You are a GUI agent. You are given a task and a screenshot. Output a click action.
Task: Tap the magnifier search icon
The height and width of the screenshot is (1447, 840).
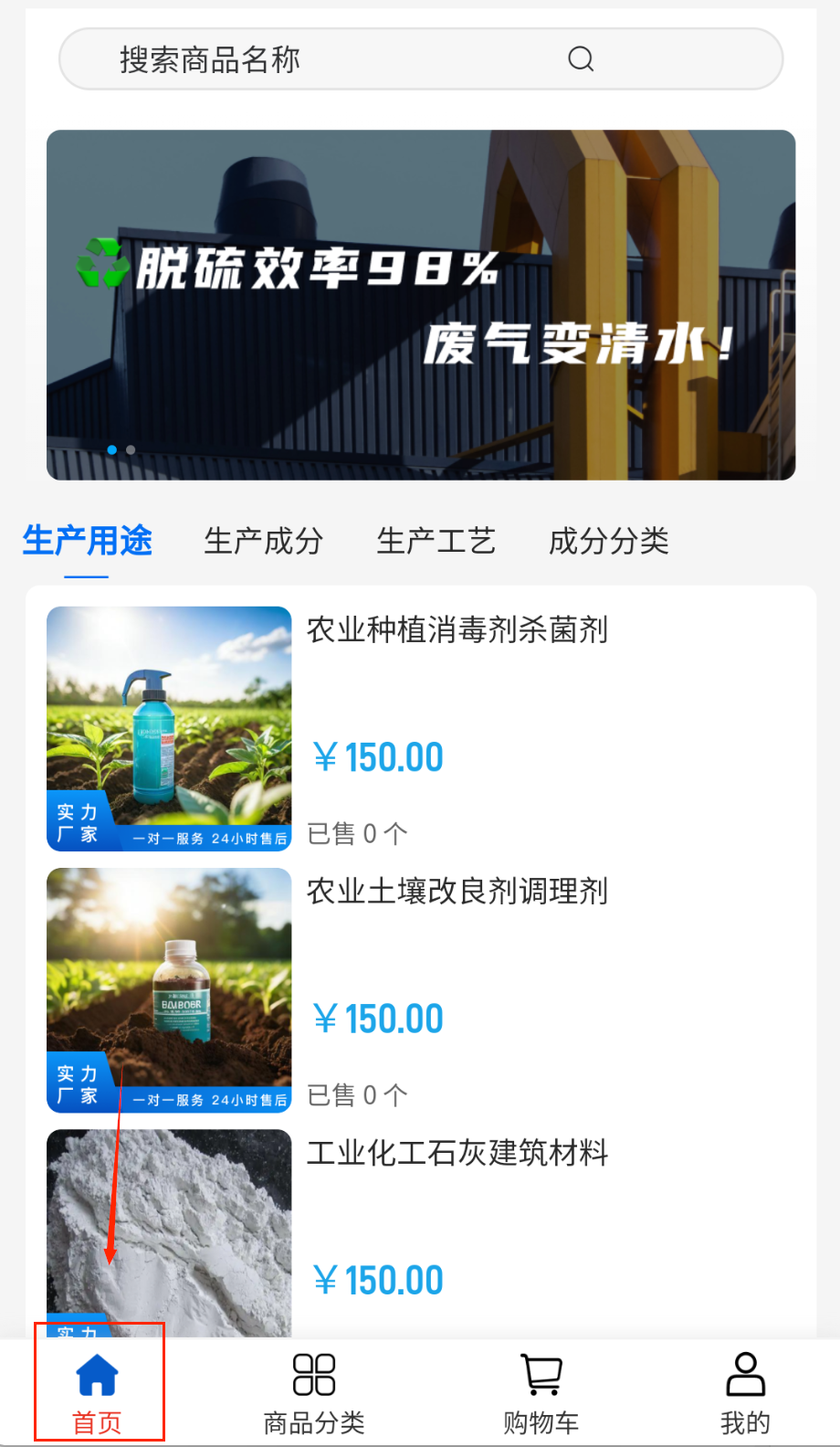(581, 59)
